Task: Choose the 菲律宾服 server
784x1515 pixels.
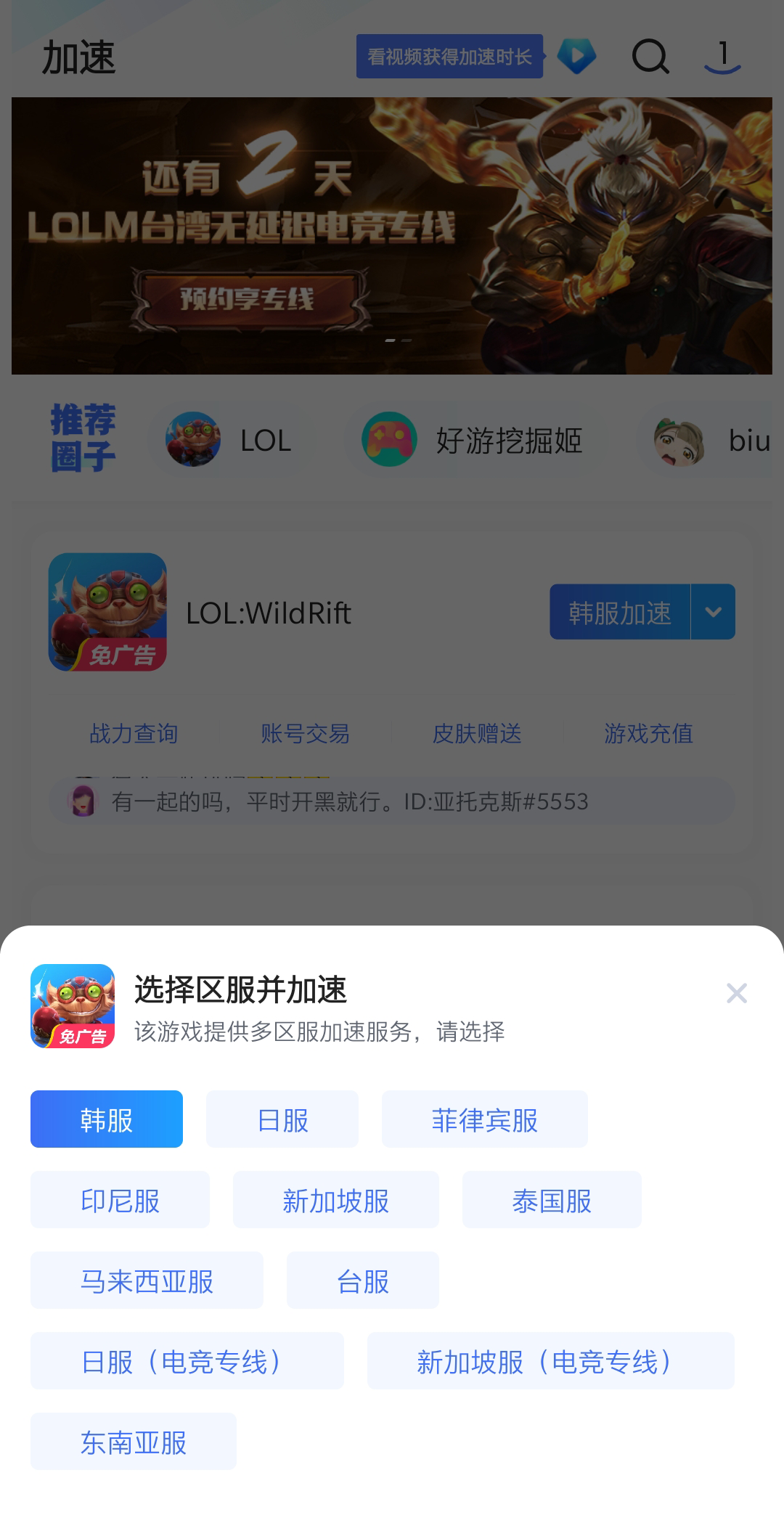Action: point(484,1119)
